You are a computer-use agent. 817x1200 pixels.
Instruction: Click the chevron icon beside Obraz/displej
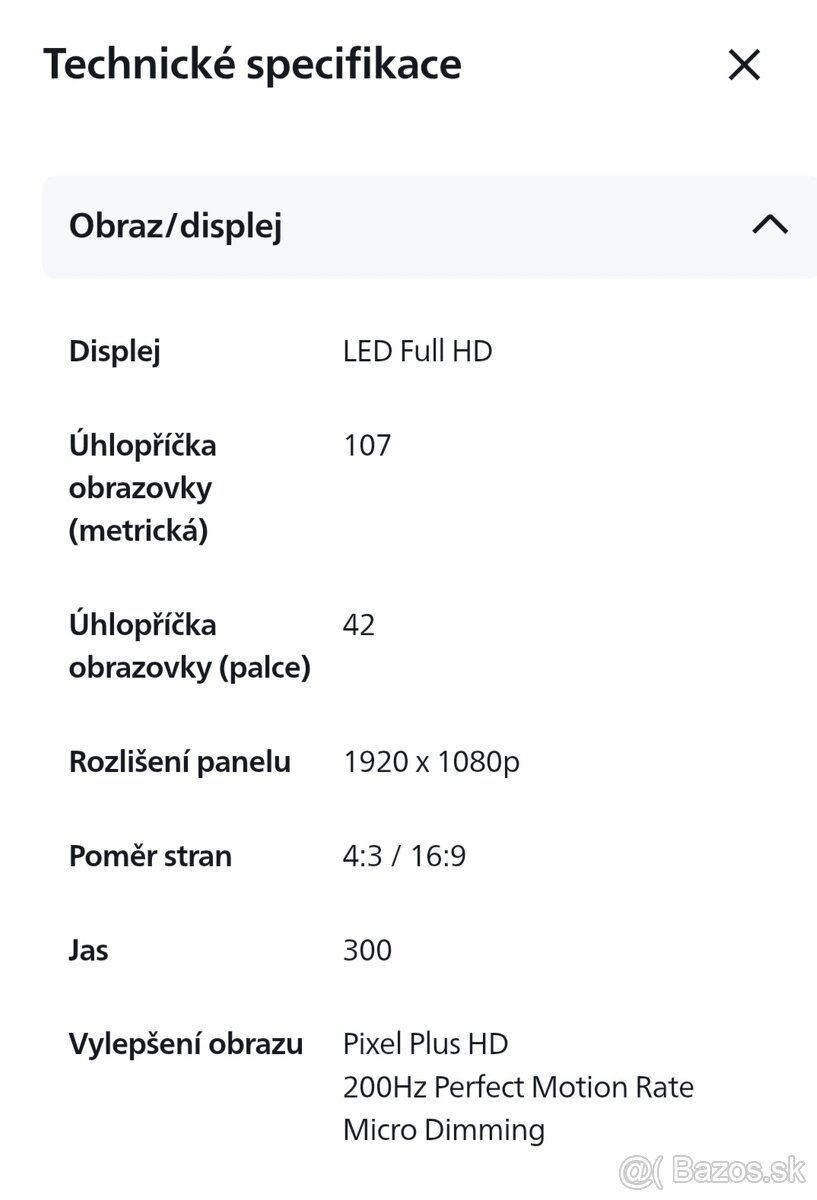coord(770,225)
